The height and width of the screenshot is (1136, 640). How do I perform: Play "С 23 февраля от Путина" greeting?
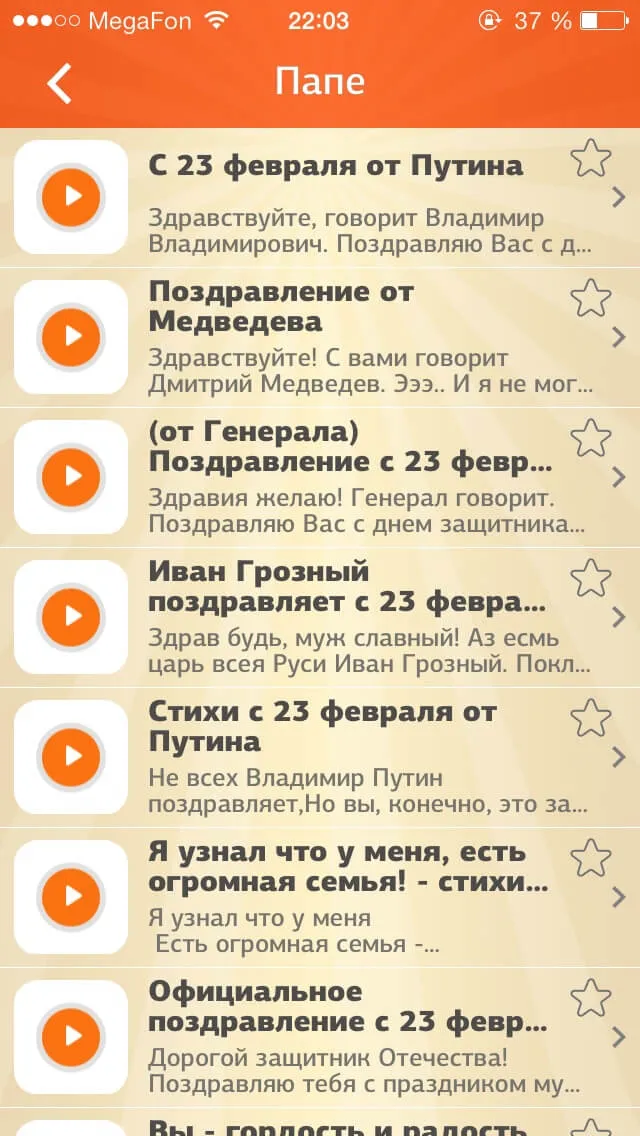click(71, 197)
